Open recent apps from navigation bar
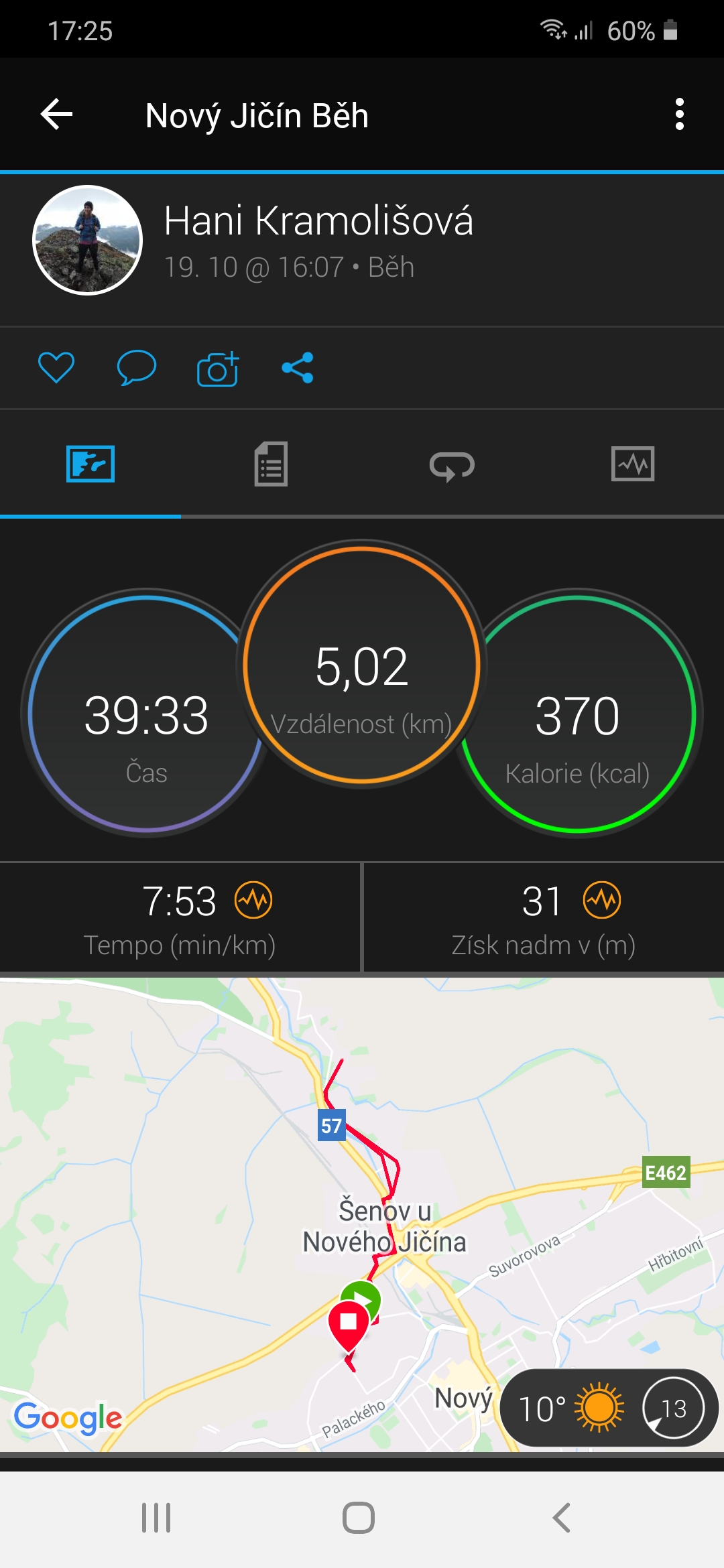The image size is (724, 1568). coord(156,1518)
